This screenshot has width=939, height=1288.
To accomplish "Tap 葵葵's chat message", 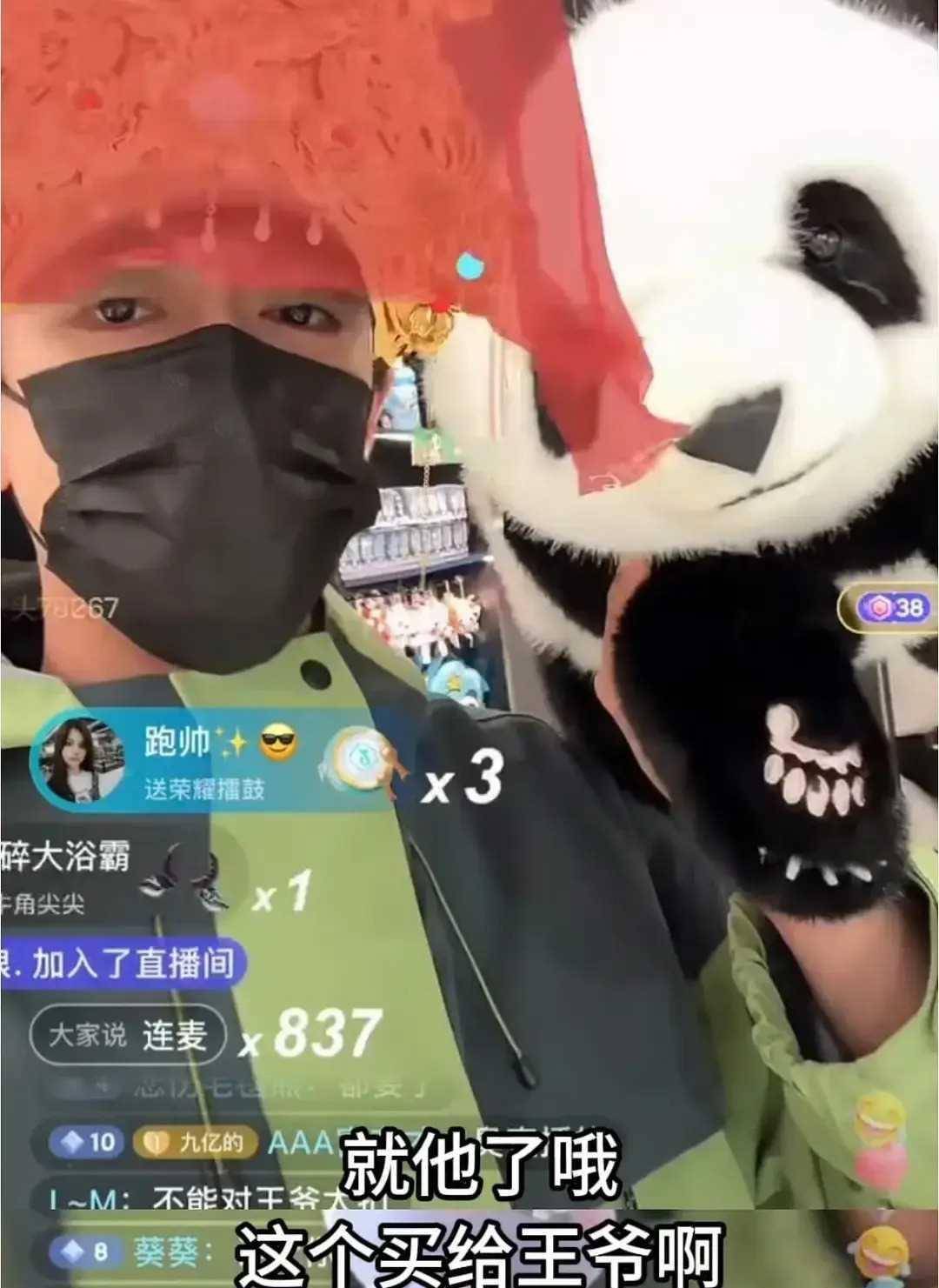I will coord(161,1250).
